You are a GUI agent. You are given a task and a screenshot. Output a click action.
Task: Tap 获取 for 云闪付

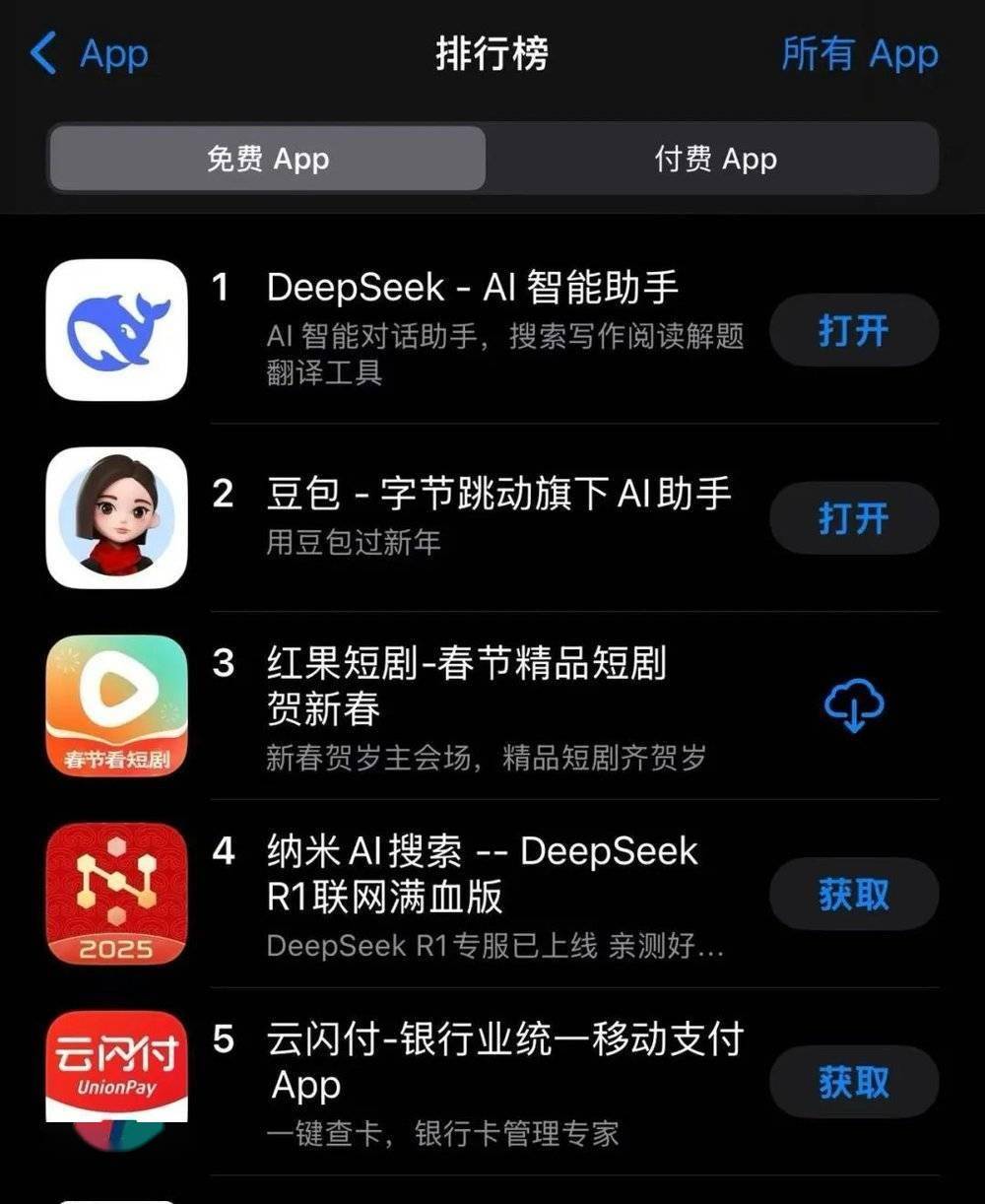click(x=853, y=1082)
